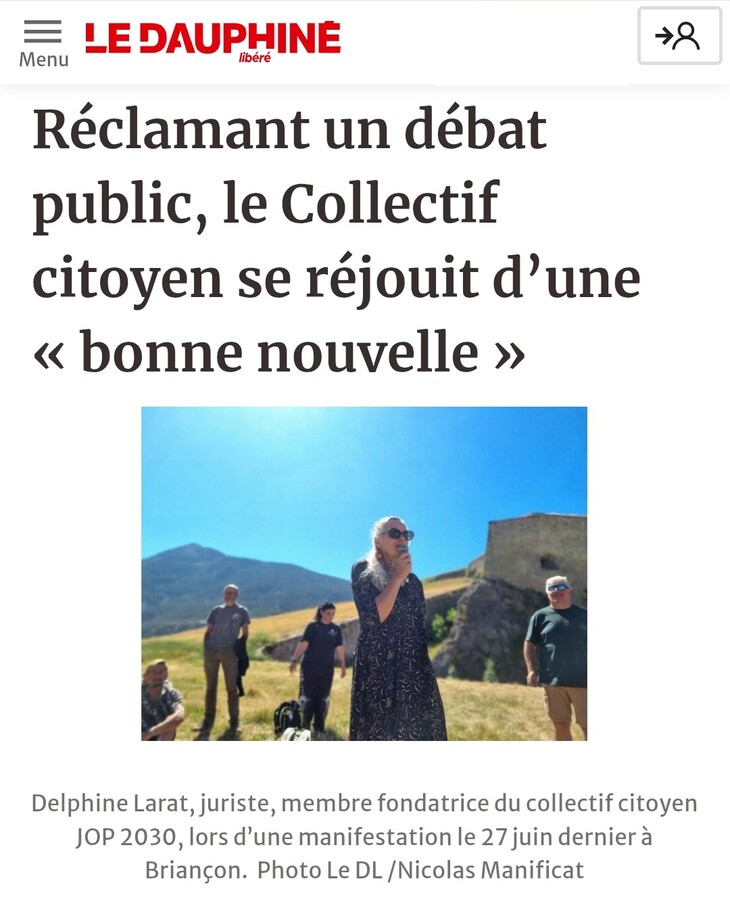Open the account login button
Viewport: 730px width, 900px height.
pyautogui.click(x=679, y=37)
